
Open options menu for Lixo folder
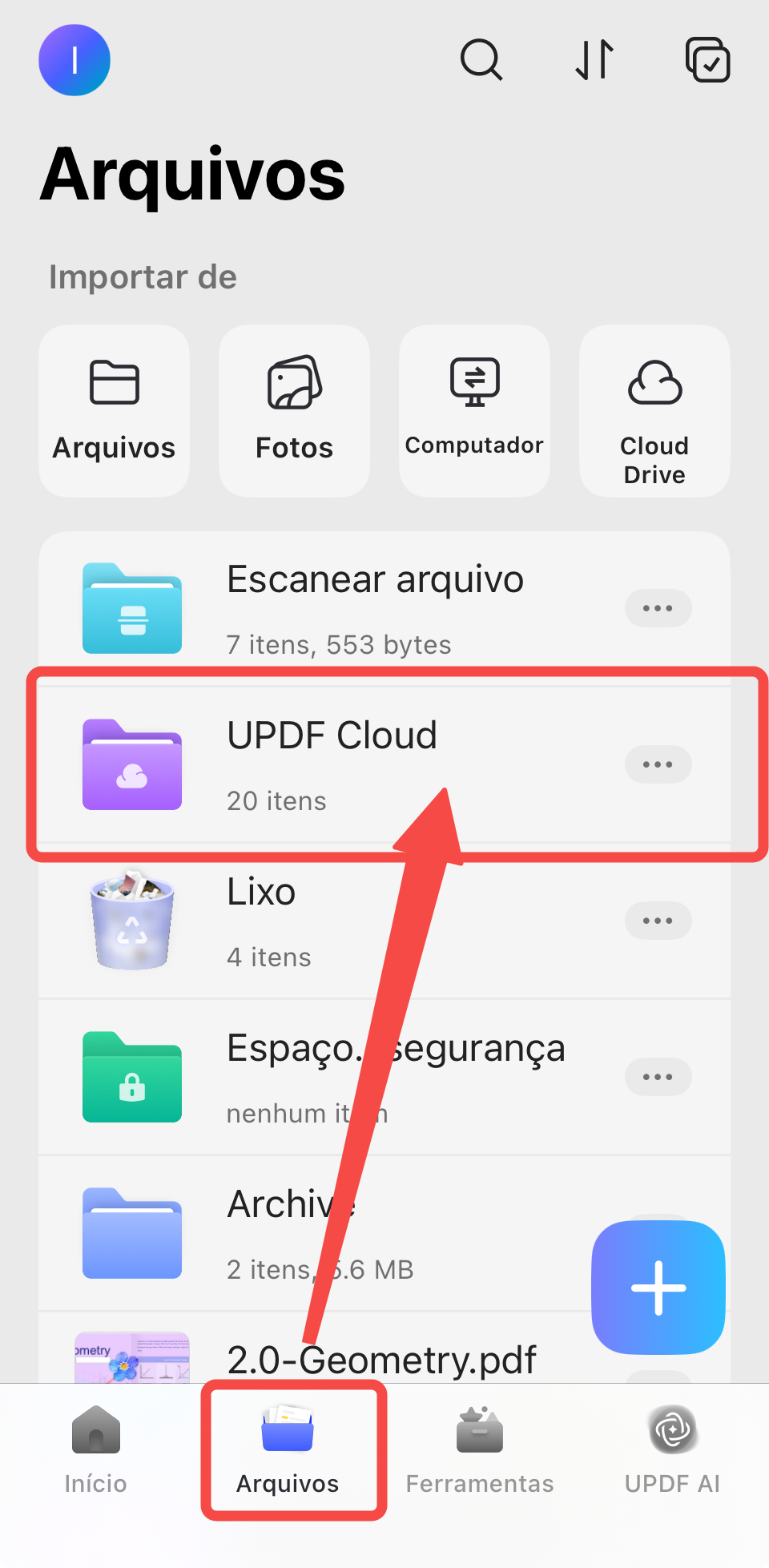tap(658, 921)
